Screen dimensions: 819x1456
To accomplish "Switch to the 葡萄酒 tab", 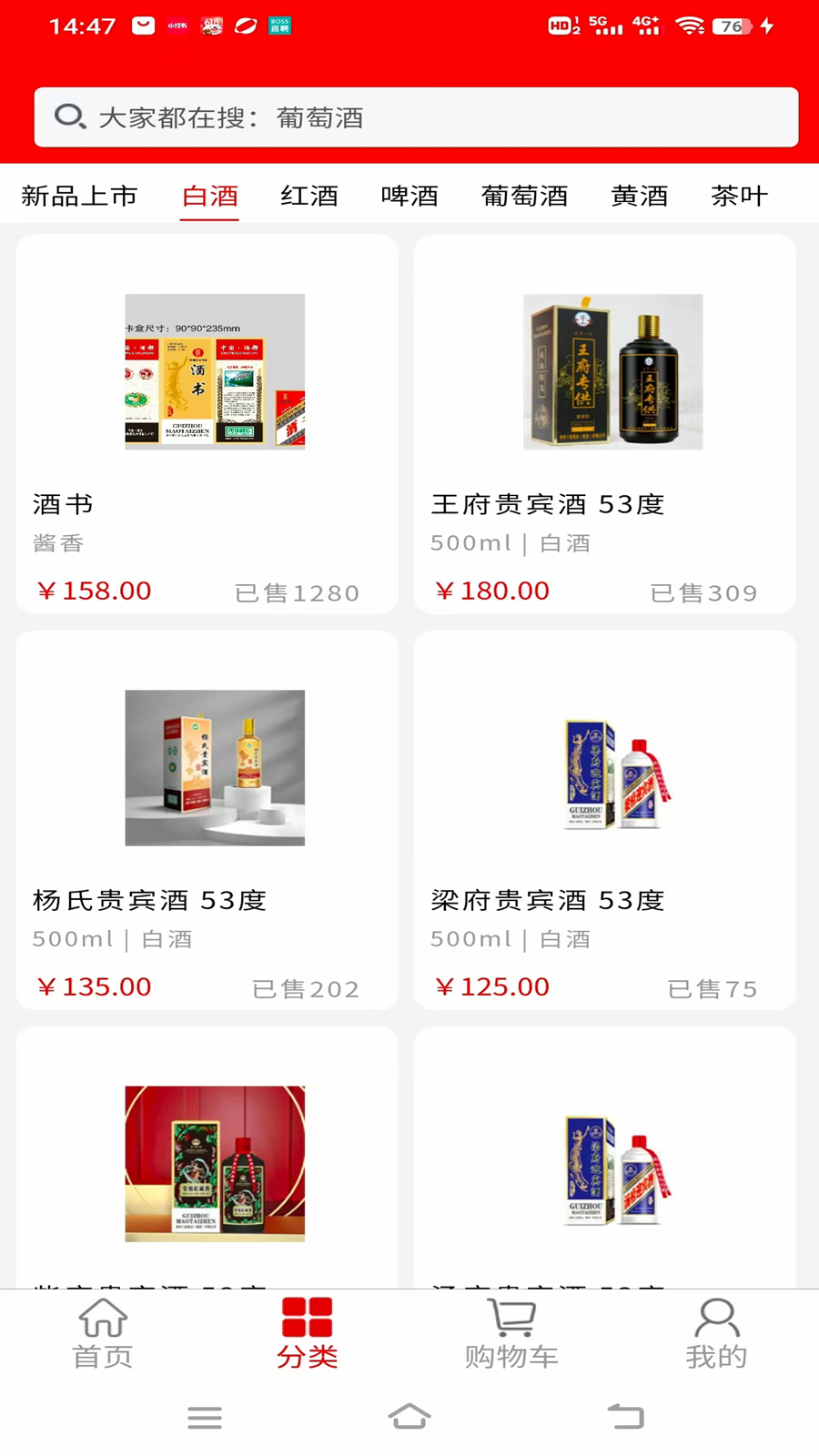I will pyautogui.click(x=524, y=196).
